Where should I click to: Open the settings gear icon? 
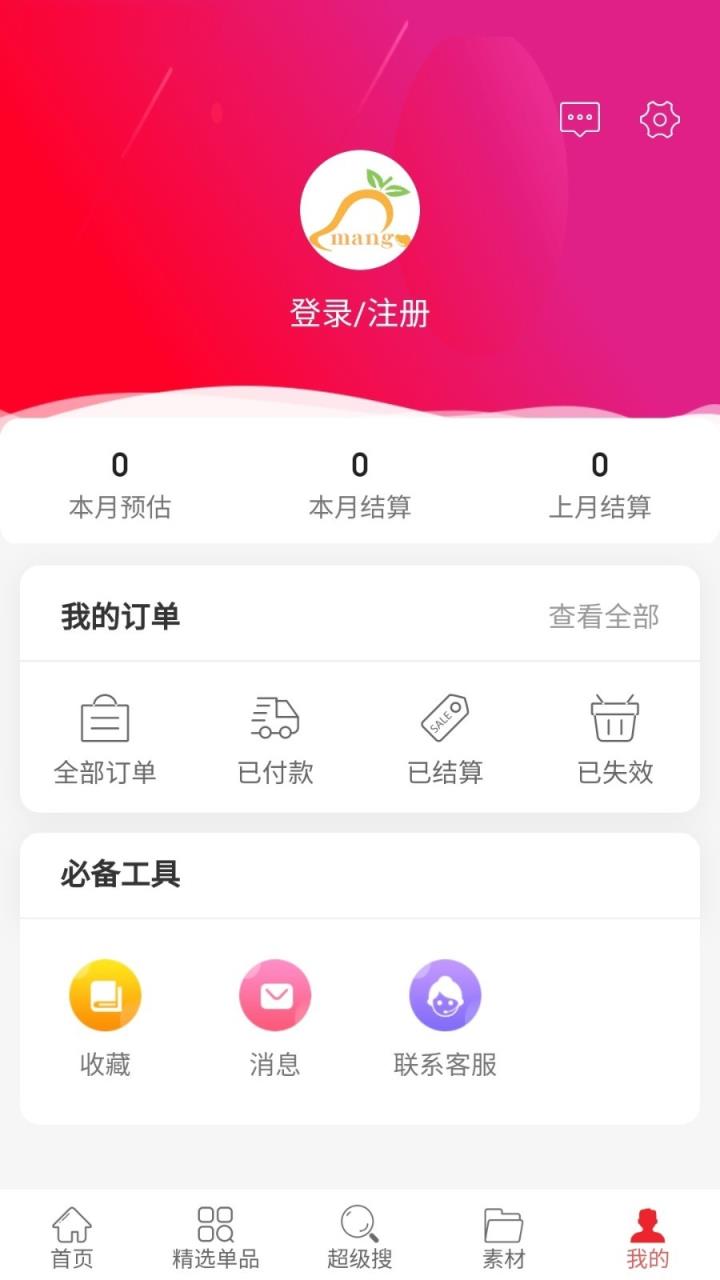(658, 119)
